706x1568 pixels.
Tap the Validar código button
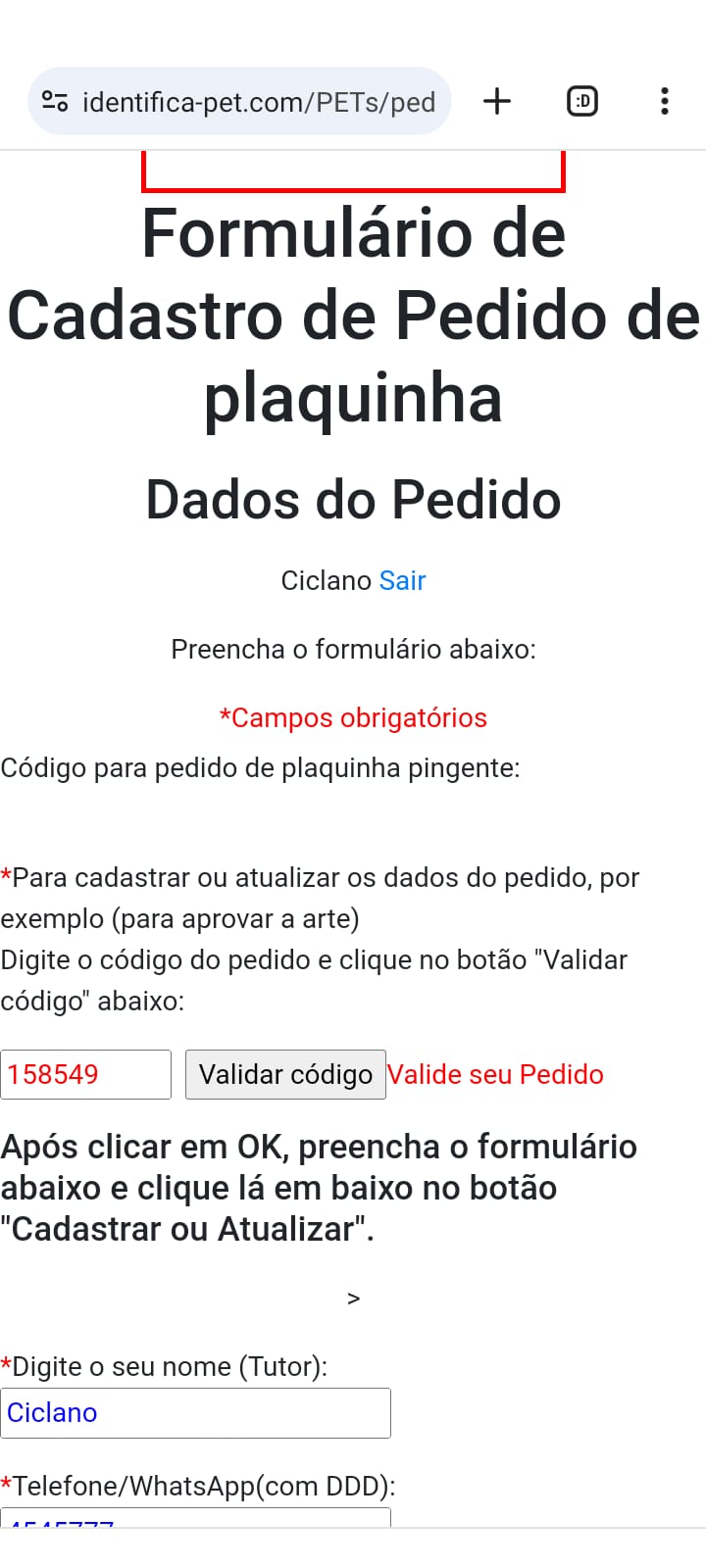tap(285, 1074)
